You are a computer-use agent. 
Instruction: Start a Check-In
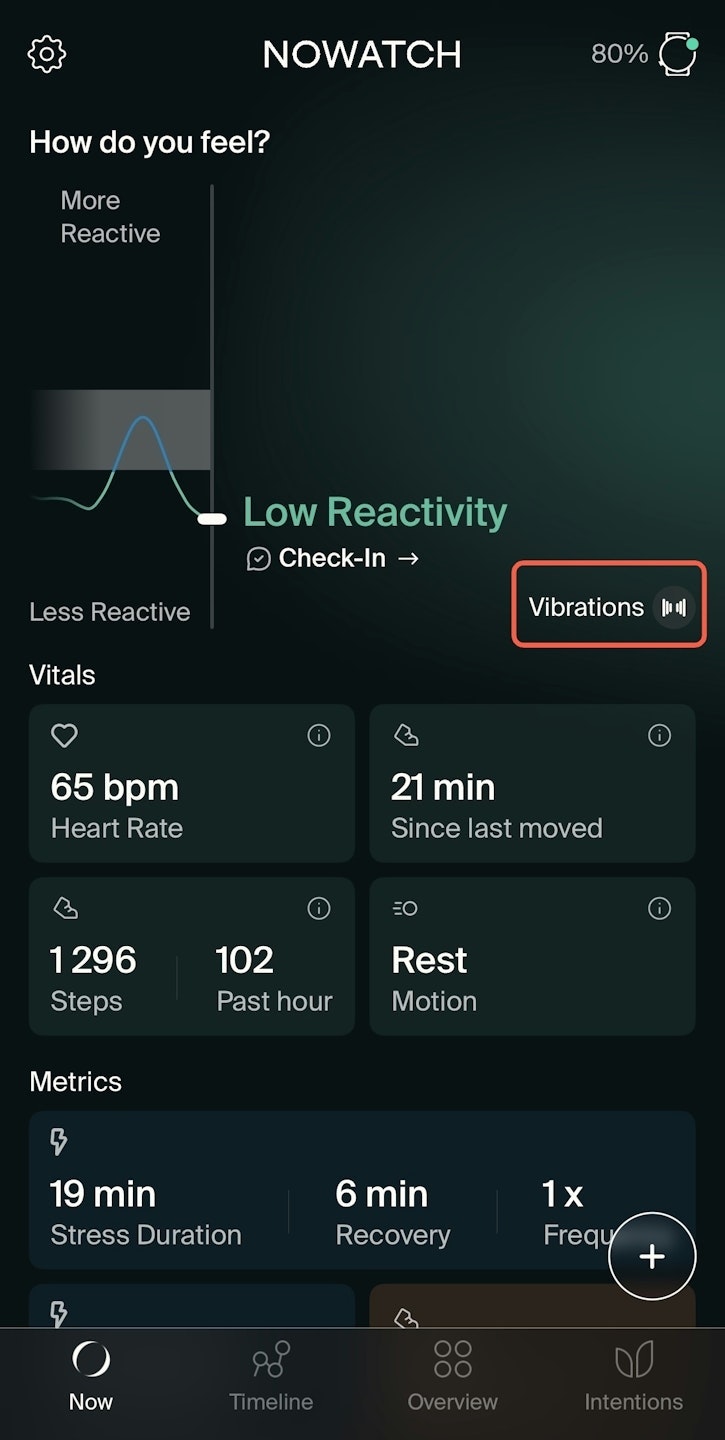click(x=333, y=558)
